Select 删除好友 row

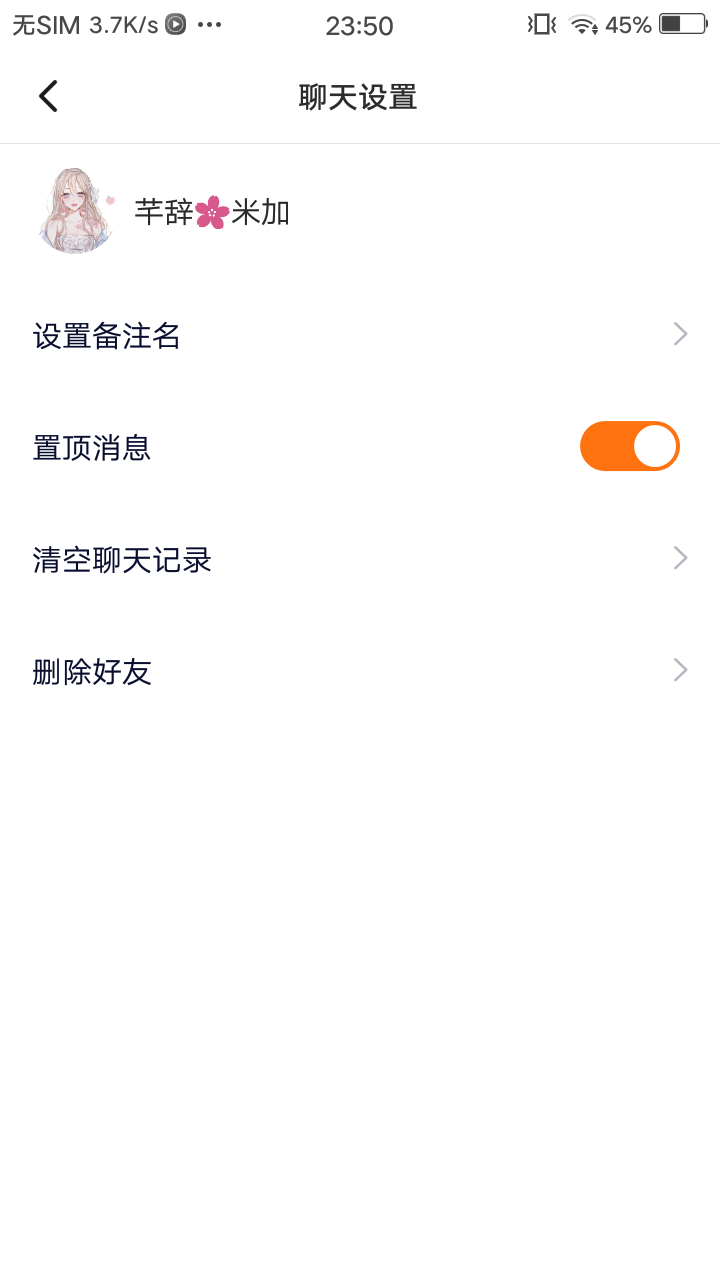(x=360, y=671)
